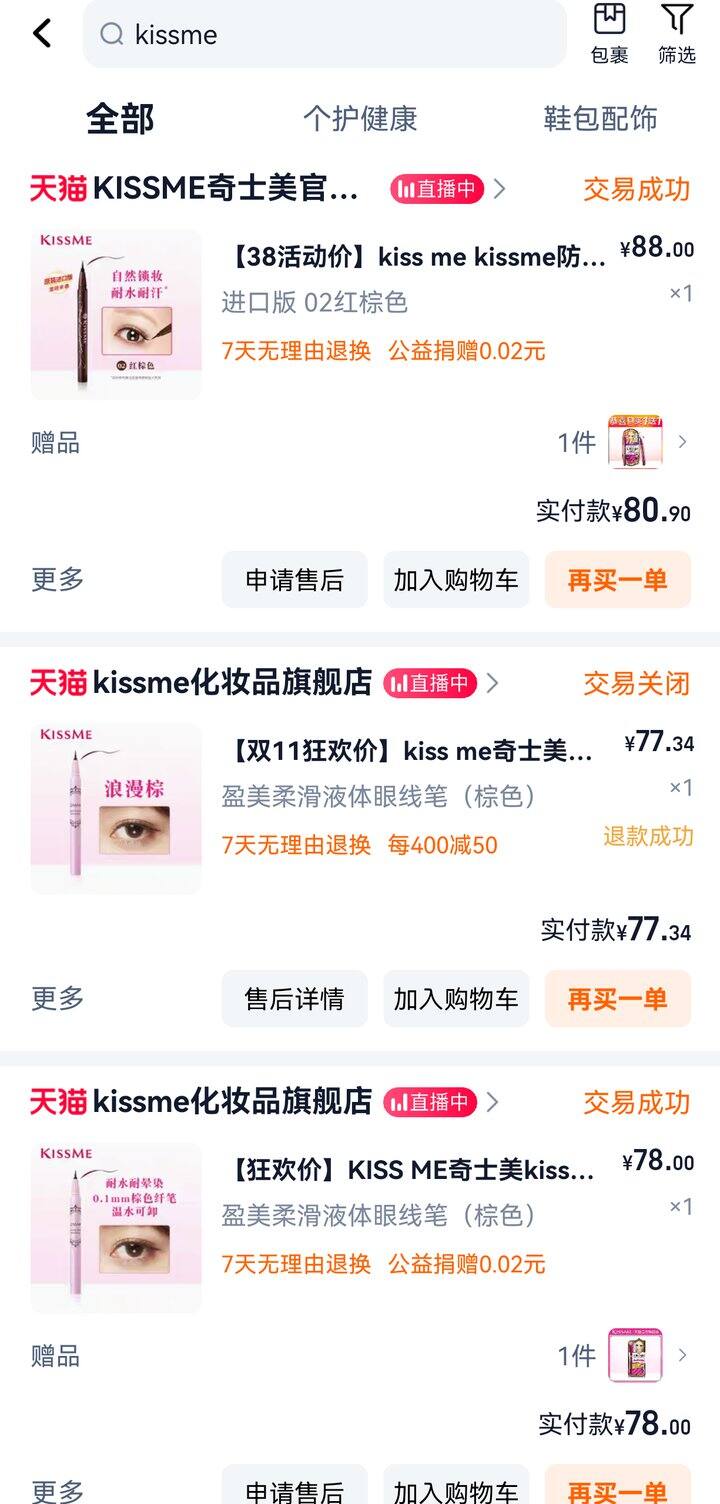Select the 全部 tab
This screenshot has height=1504, width=720.
[120, 119]
